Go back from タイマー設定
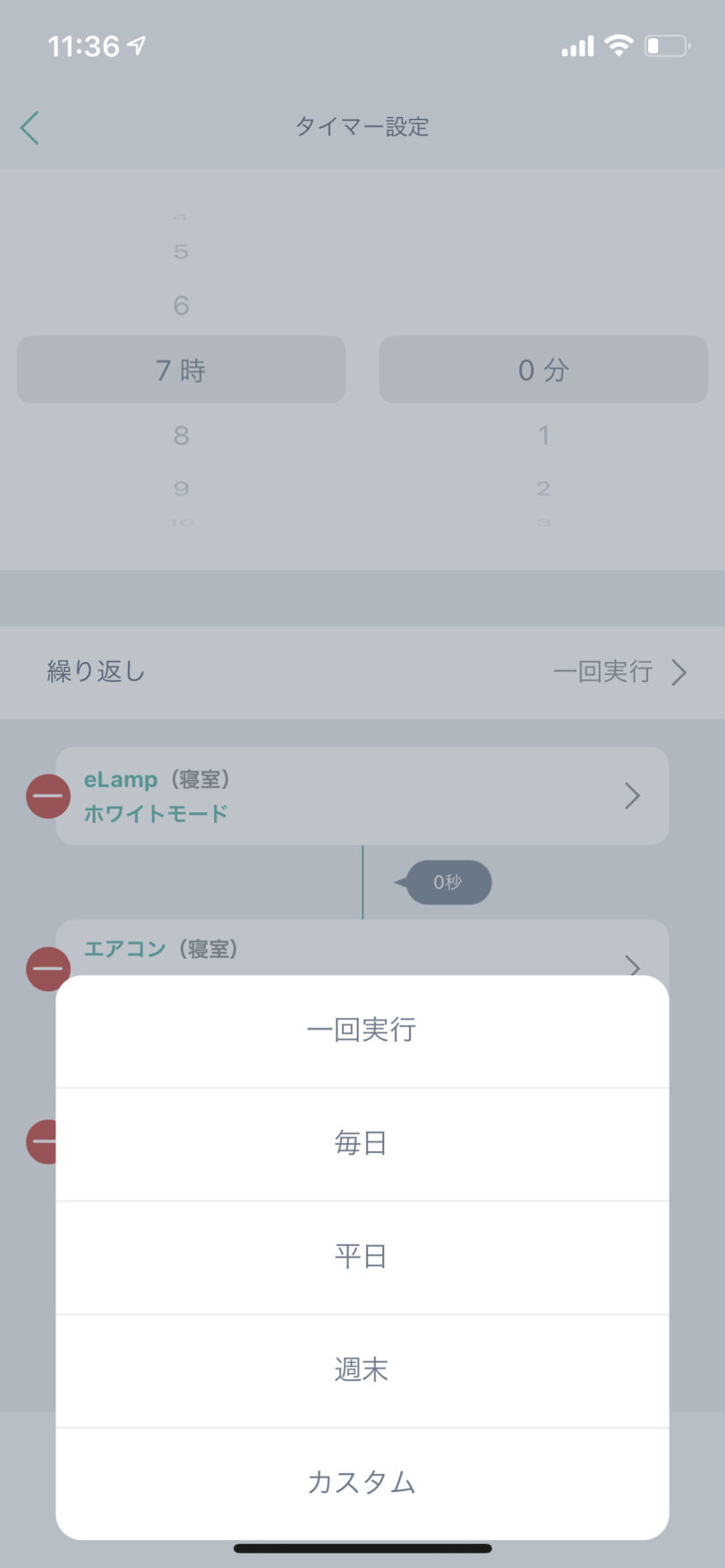Viewport: 725px width, 1568px height. pyautogui.click(x=30, y=128)
